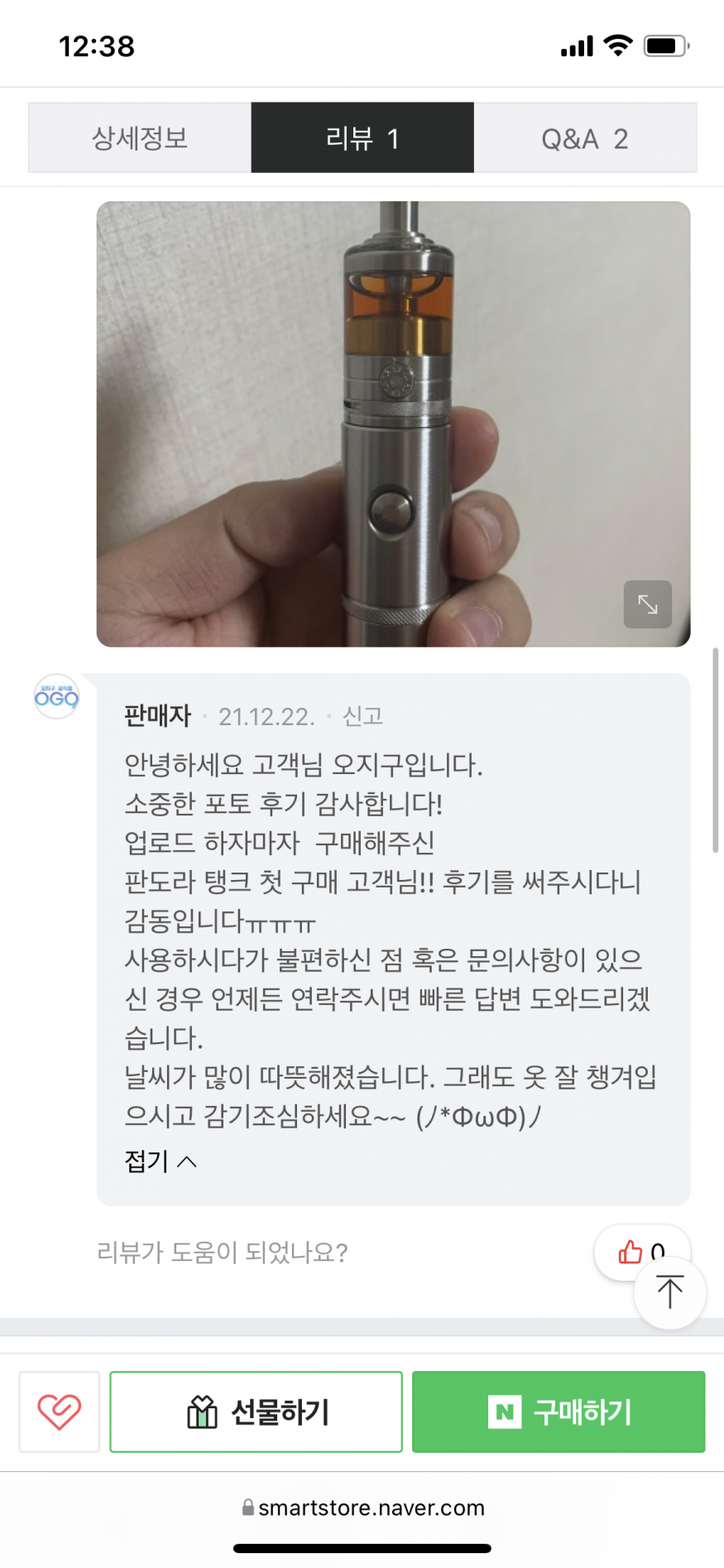This screenshot has width=724, height=1568.
Task: Open the review photo of the tank
Action: [x=393, y=424]
